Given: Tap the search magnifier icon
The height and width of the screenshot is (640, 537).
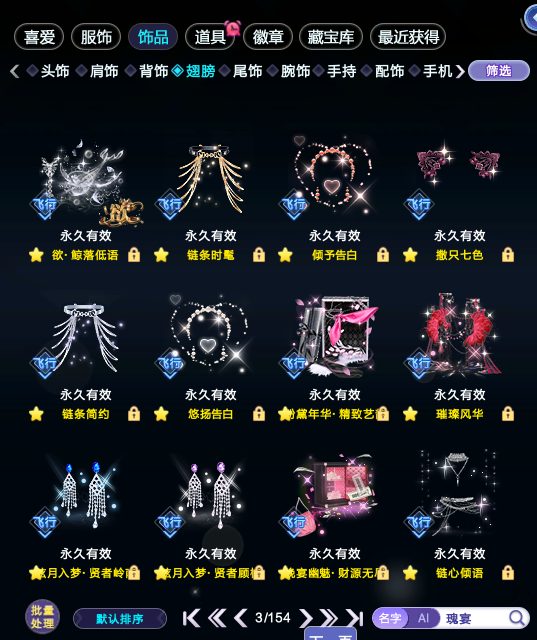Looking at the screenshot, I should (x=517, y=618).
